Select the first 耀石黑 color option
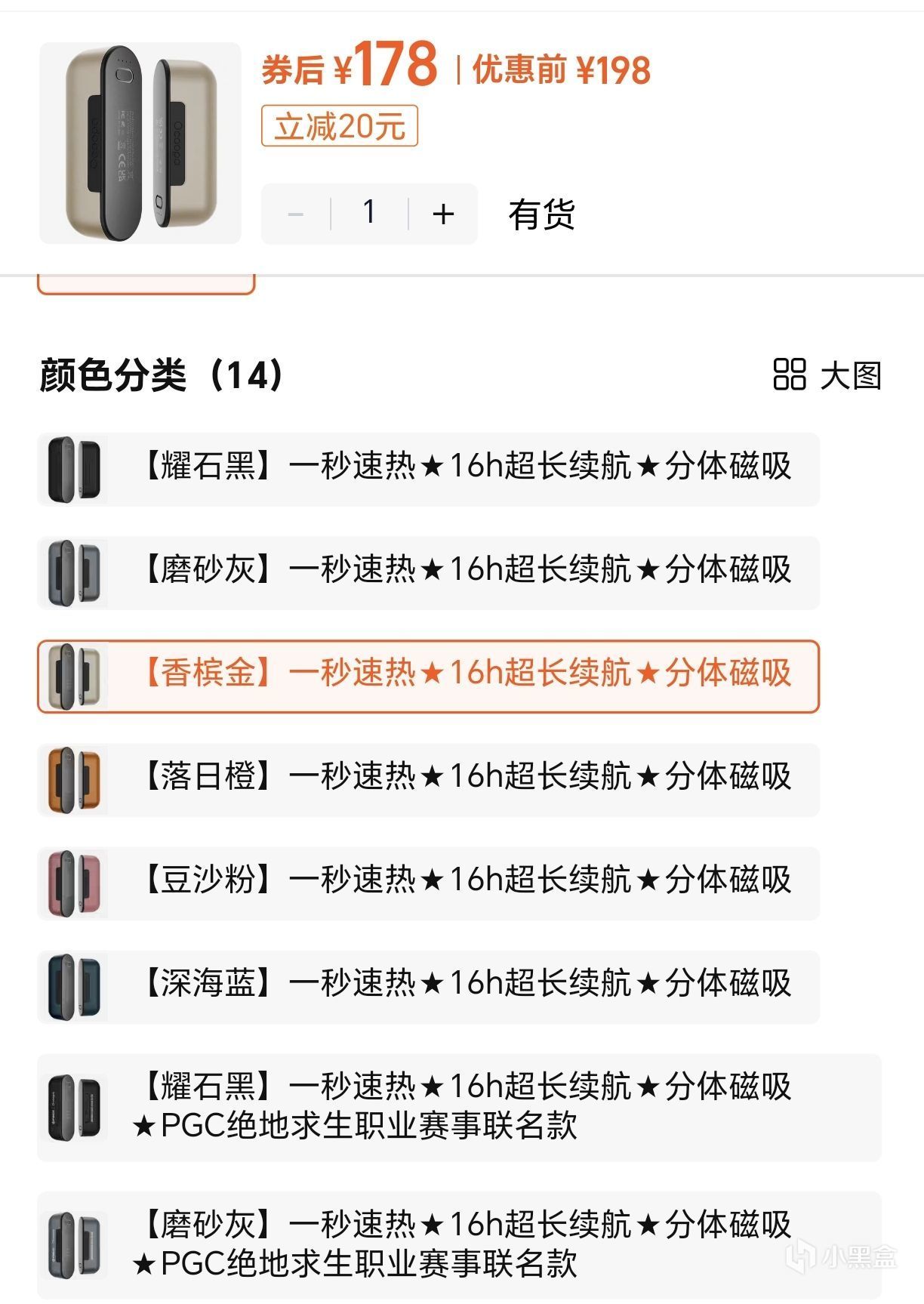This screenshot has width=924, height=1304. 428,469
